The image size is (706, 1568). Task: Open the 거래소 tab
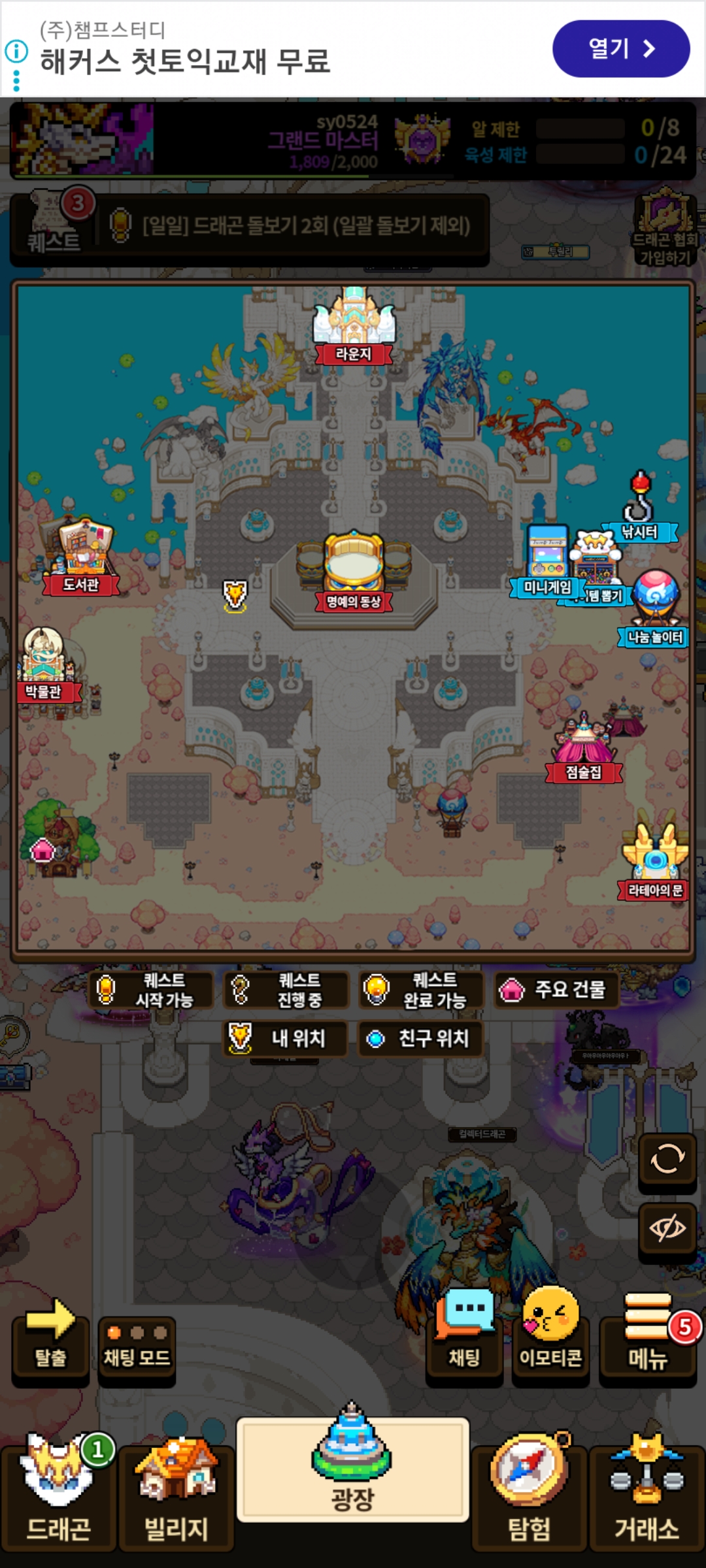647,1493
